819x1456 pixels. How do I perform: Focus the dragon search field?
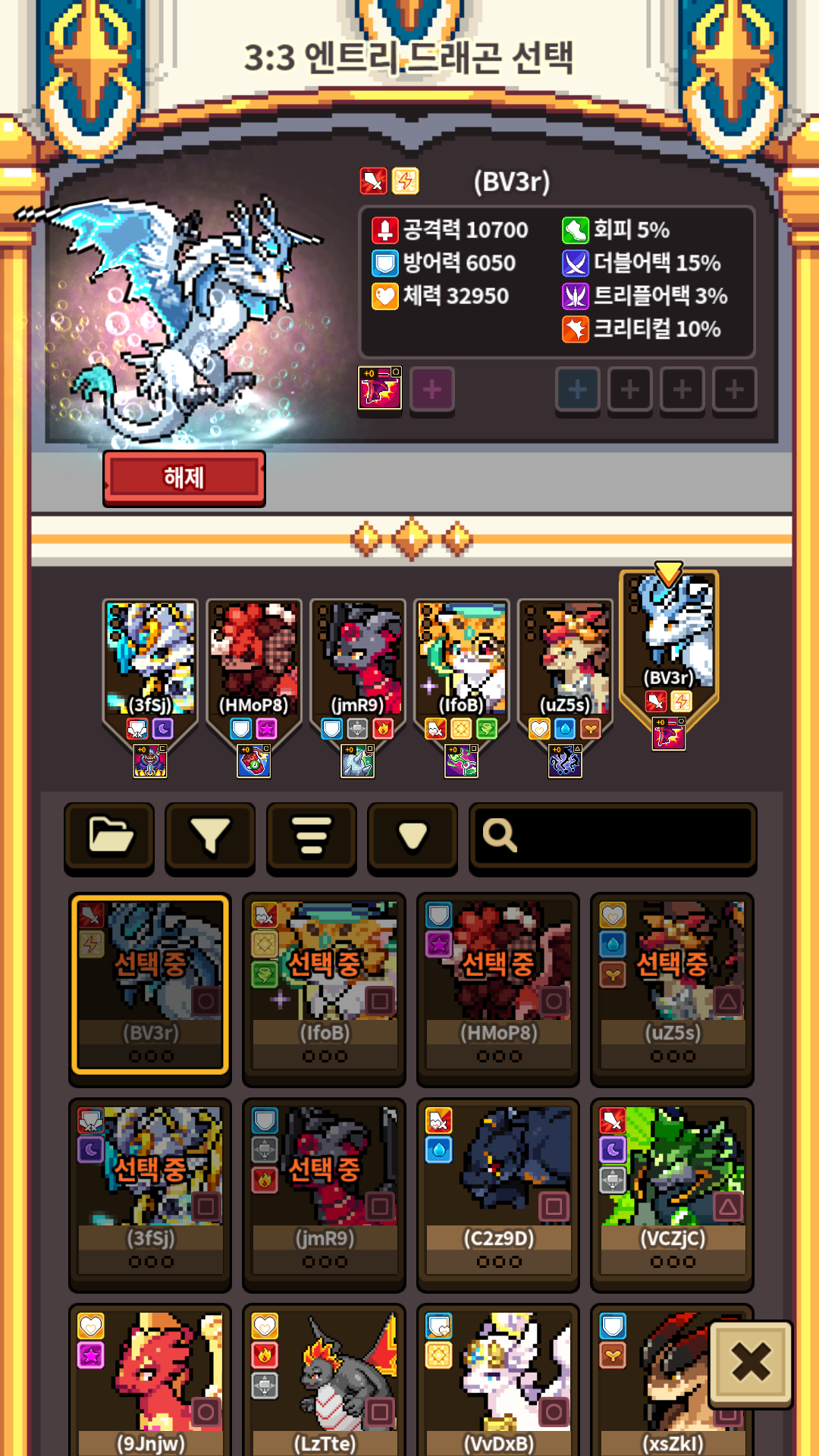pyautogui.click(x=613, y=837)
